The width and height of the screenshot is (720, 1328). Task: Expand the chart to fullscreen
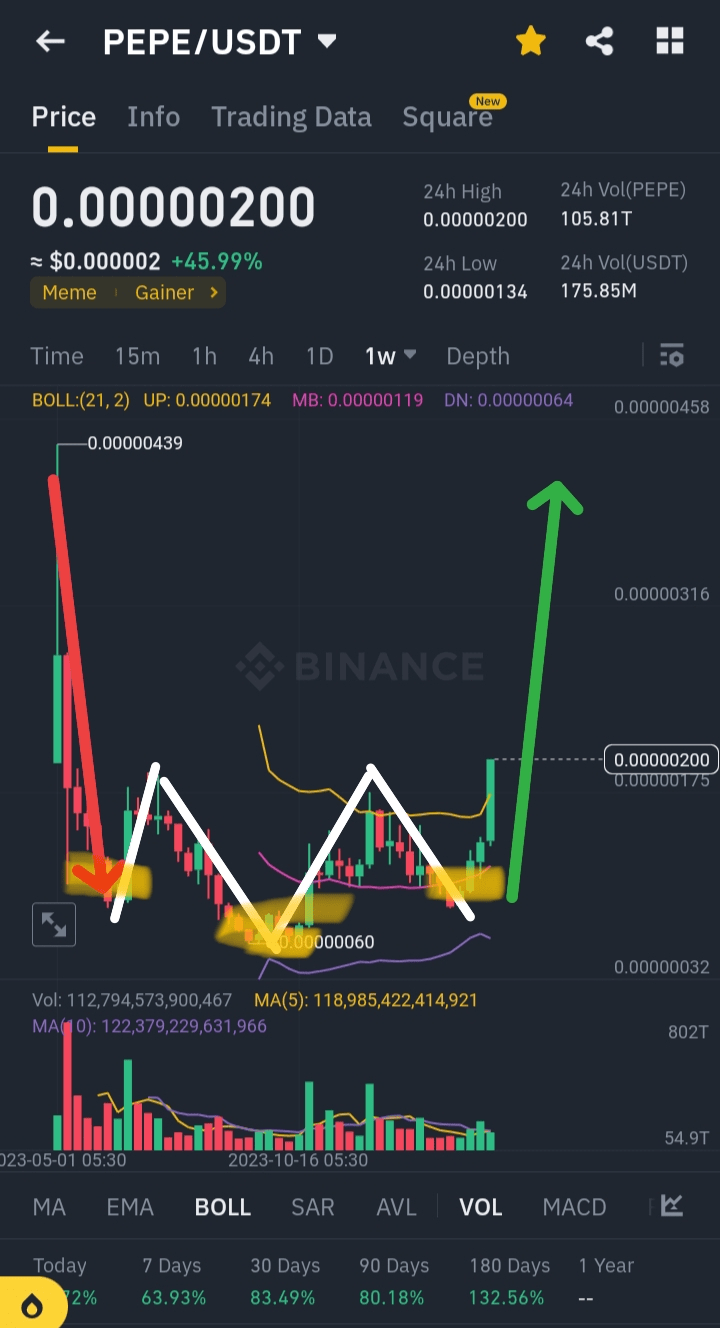coord(54,925)
